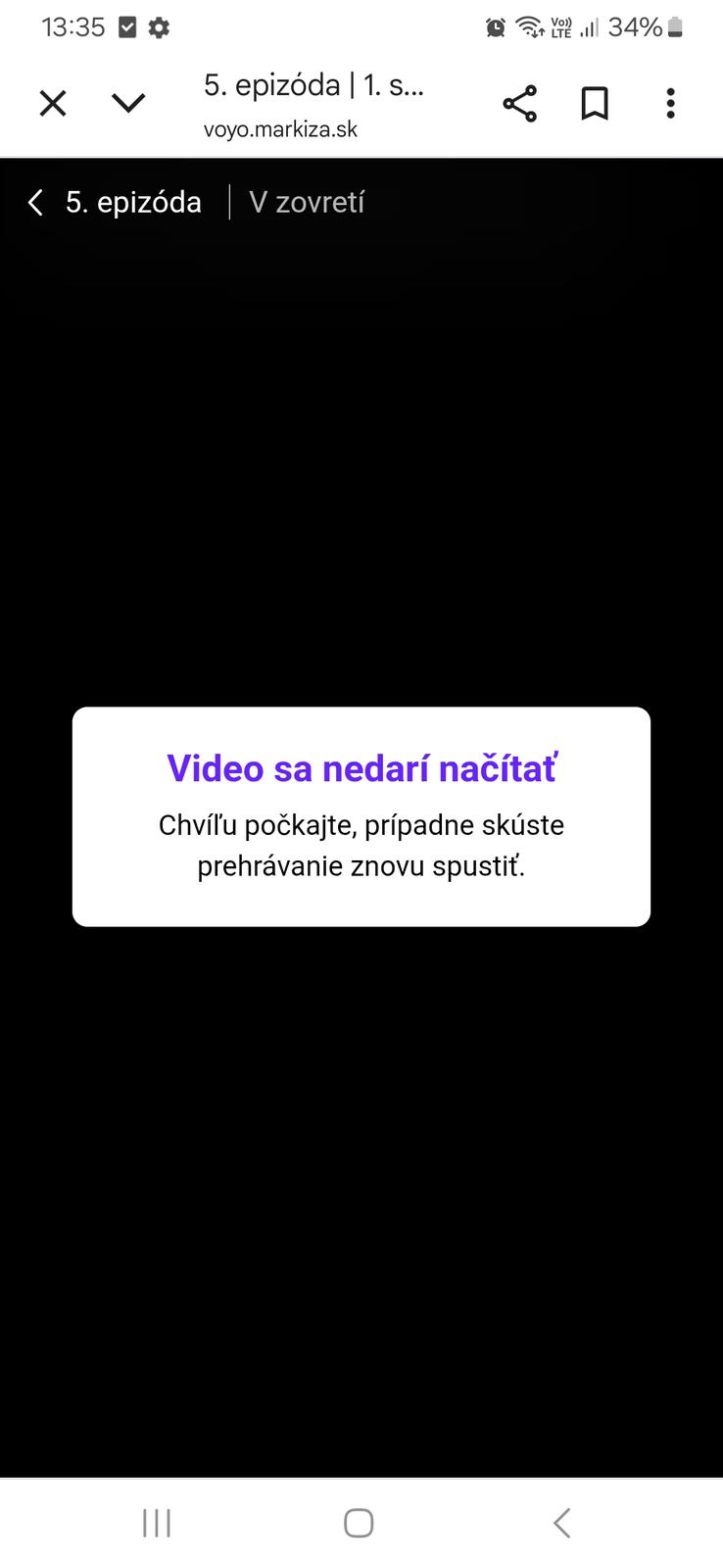
Task: Tap the system back button
Action: 561,1523
